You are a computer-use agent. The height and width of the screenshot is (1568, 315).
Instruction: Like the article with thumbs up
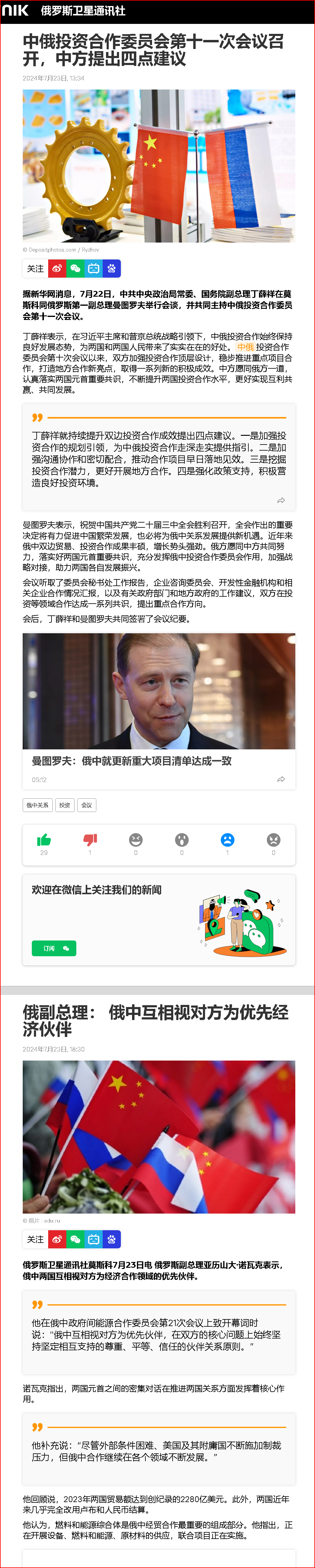(44, 840)
